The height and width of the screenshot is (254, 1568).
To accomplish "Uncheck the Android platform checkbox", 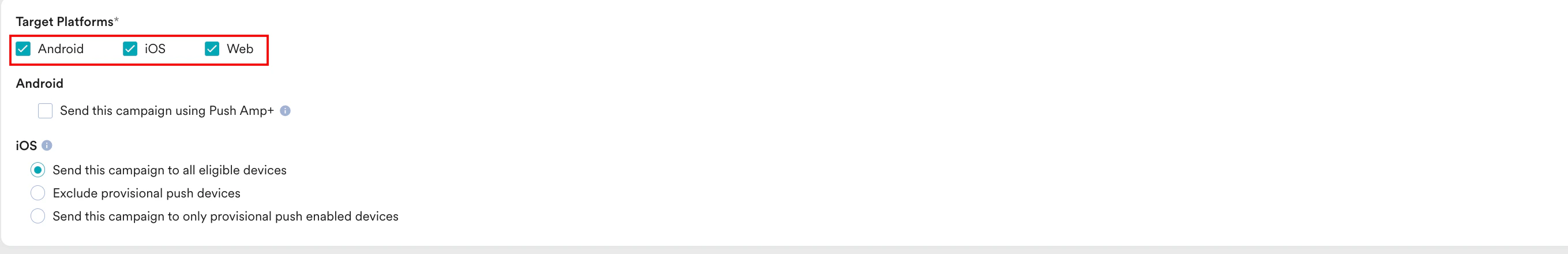I will click(23, 48).
